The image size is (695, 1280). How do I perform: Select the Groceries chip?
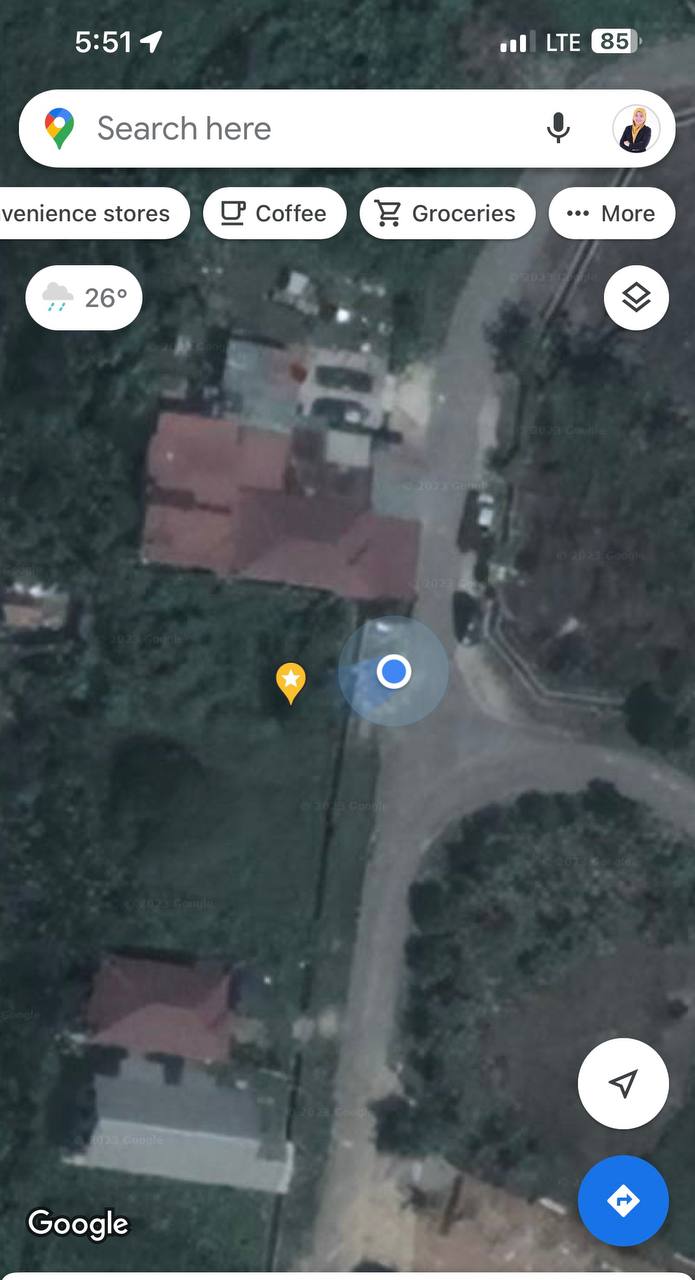(447, 213)
